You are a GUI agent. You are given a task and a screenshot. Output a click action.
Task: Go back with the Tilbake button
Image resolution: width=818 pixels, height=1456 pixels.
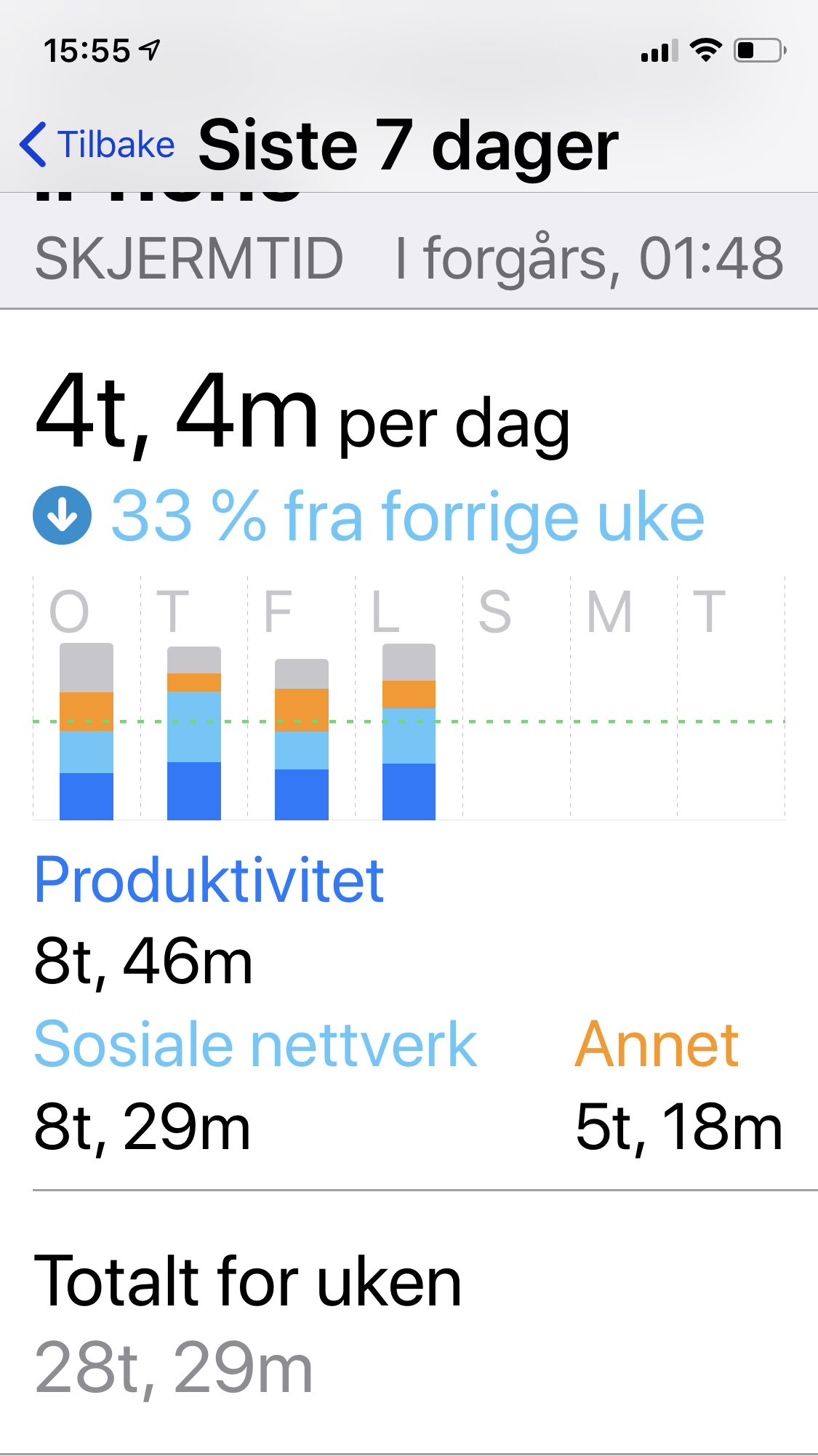click(98, 145)
